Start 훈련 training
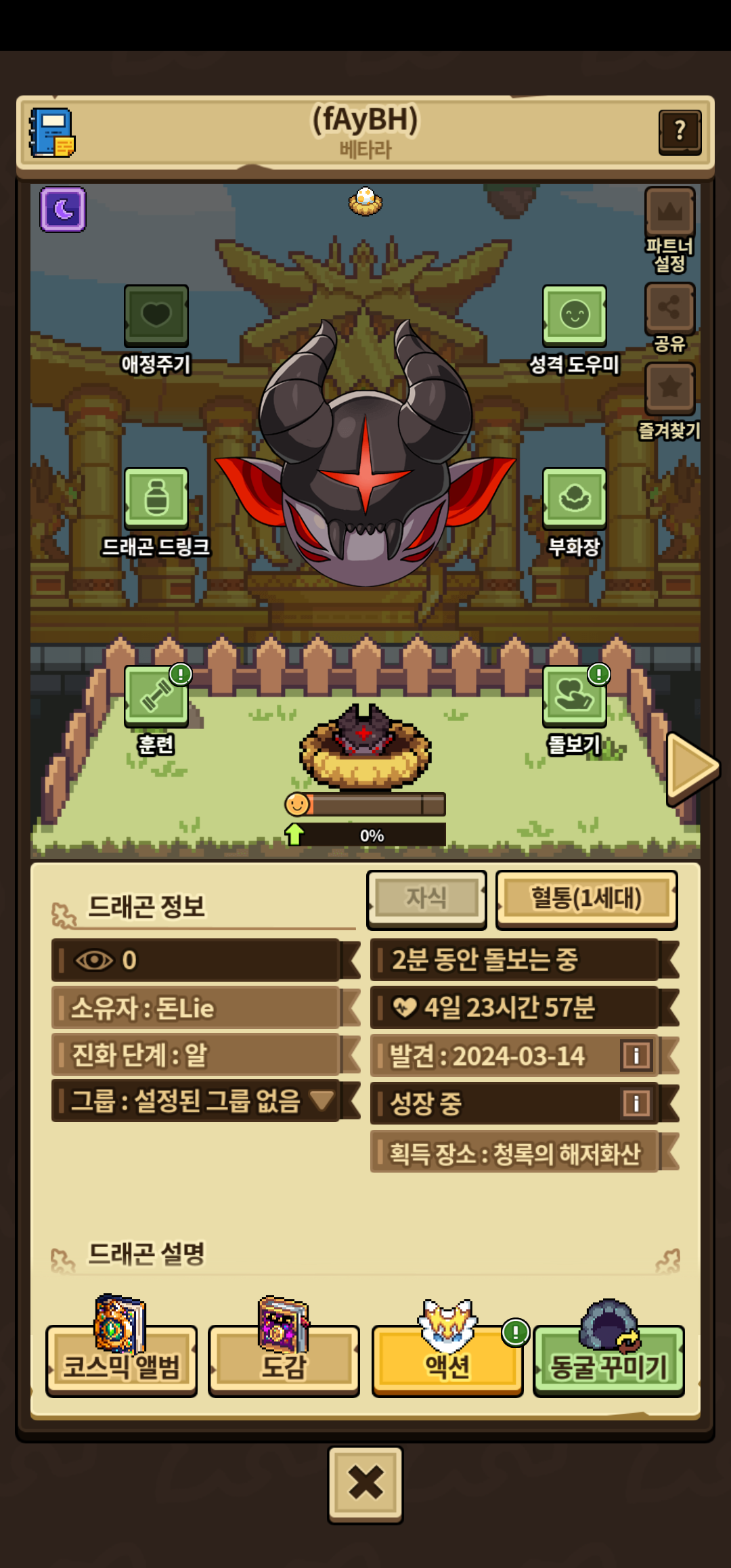Screen dimensions: 731x1568 tap(156, 697)
